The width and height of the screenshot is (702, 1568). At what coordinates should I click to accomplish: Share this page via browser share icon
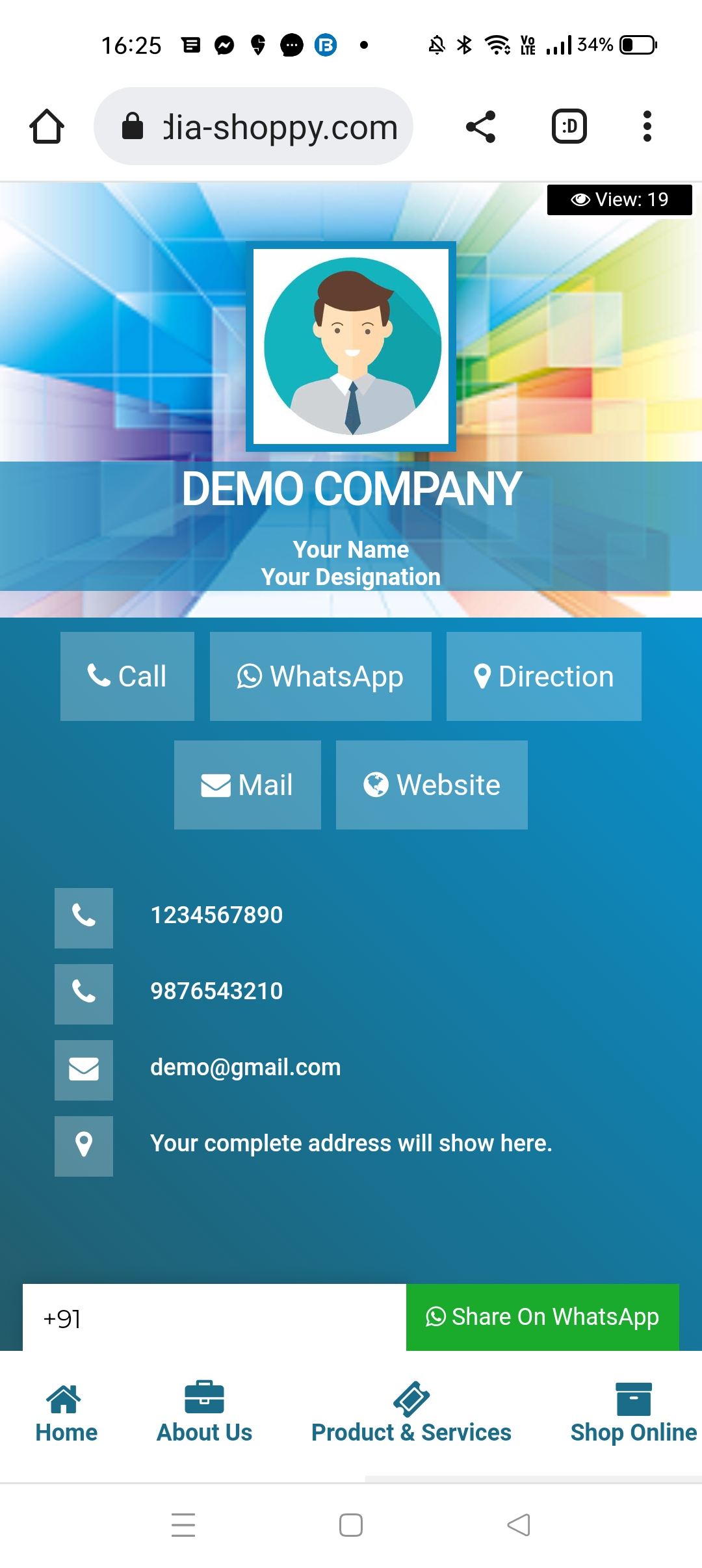[x=481, y=126]
